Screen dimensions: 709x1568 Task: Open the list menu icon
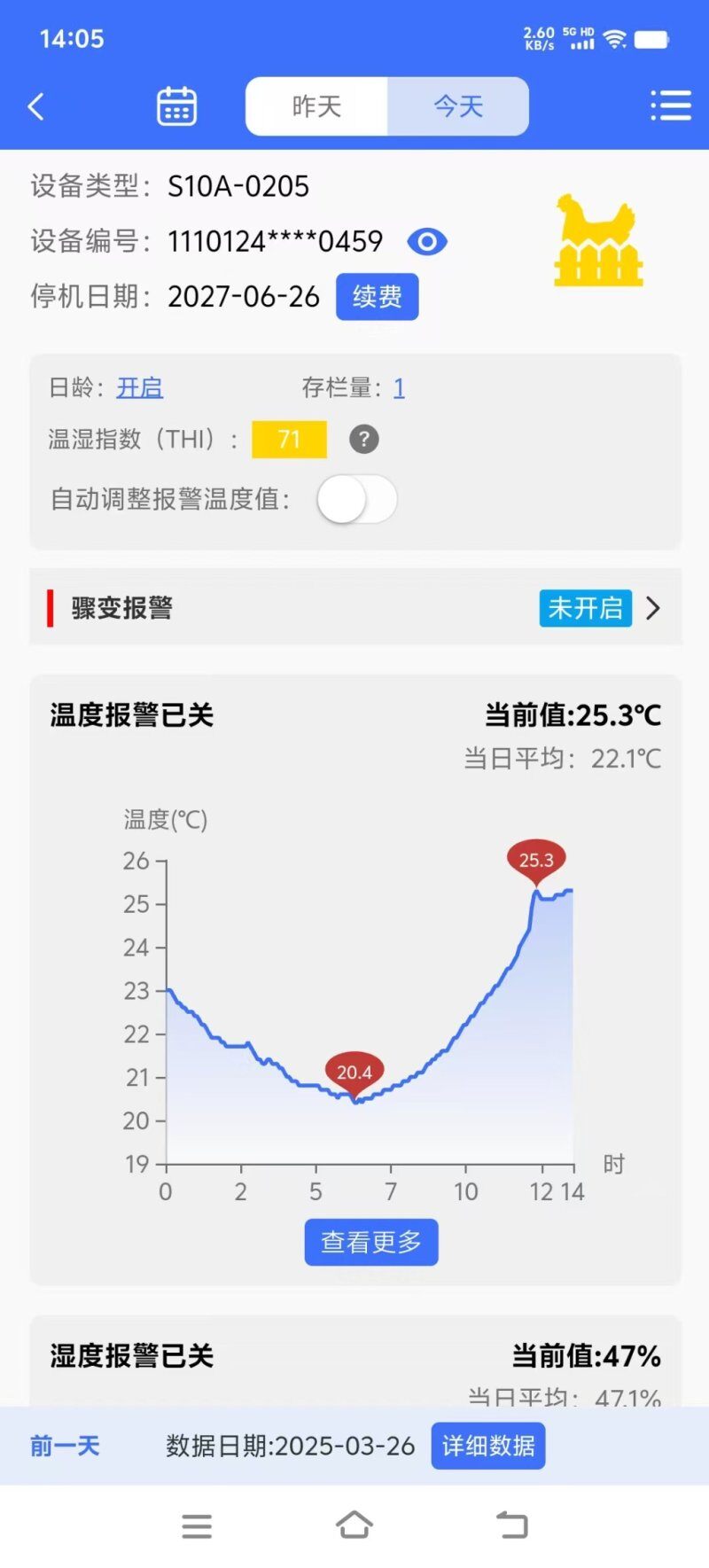coord(670,105)
